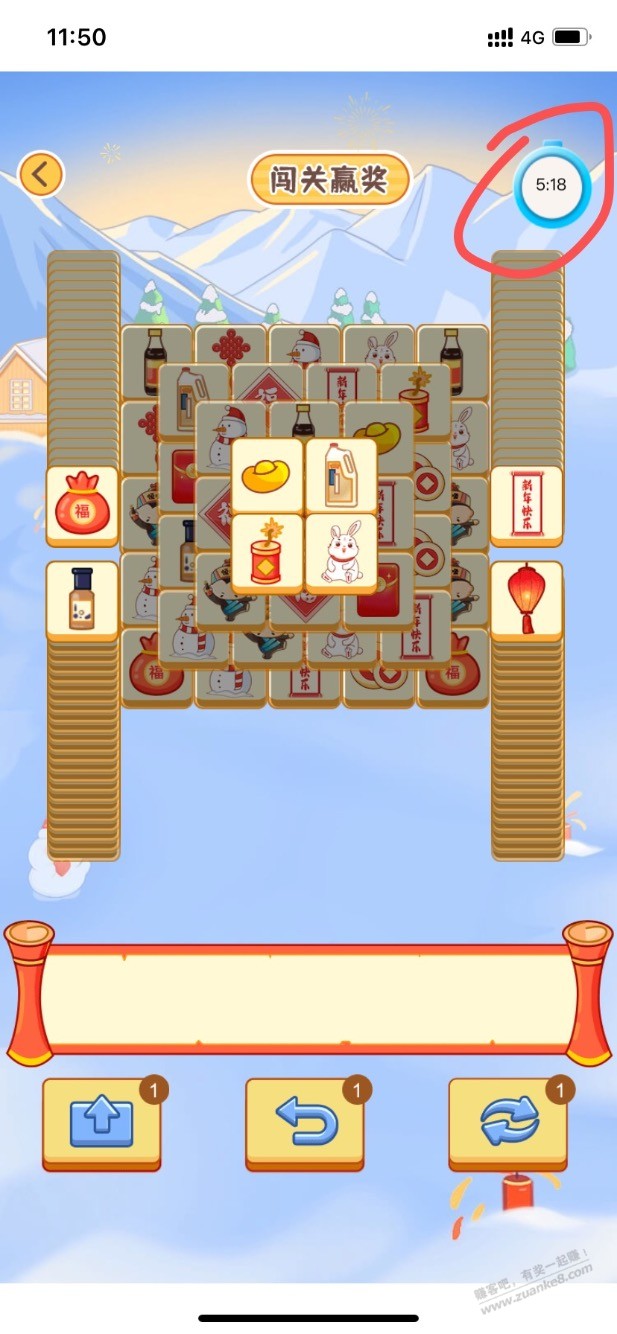Choose the white rabbit tile
Image resolution: width=617 pixels, height=1334 pixels.
341,551
